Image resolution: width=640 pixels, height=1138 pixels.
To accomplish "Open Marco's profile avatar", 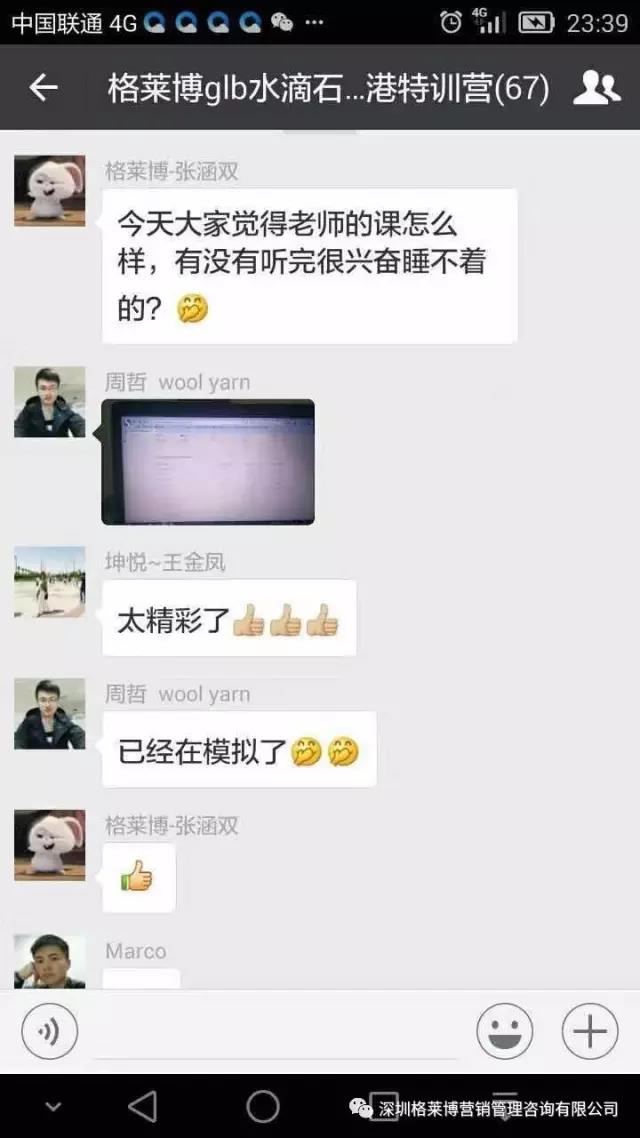I will pyautogui.click(x=49, y=962).
